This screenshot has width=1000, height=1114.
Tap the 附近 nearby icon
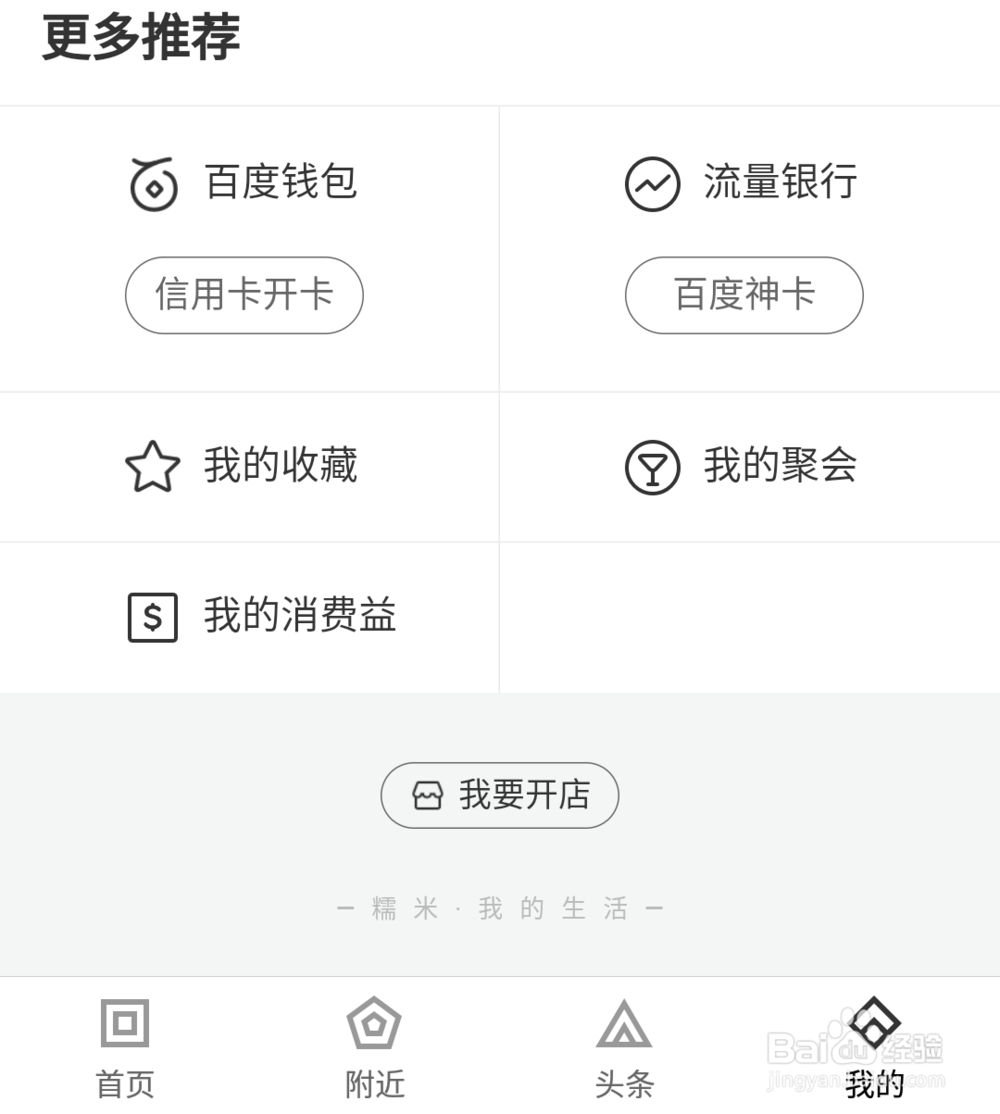374,1023
